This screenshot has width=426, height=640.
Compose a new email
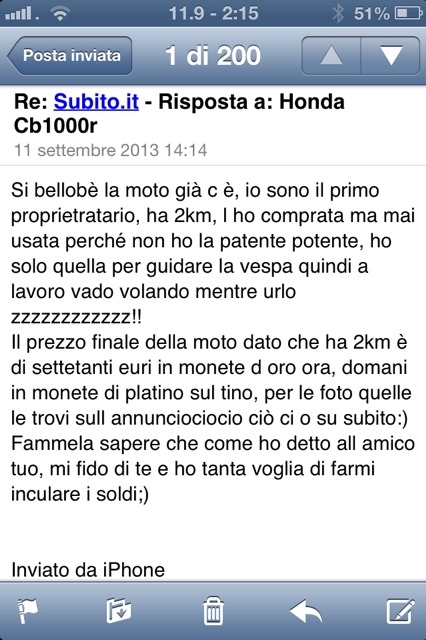(x=400, y=611)
